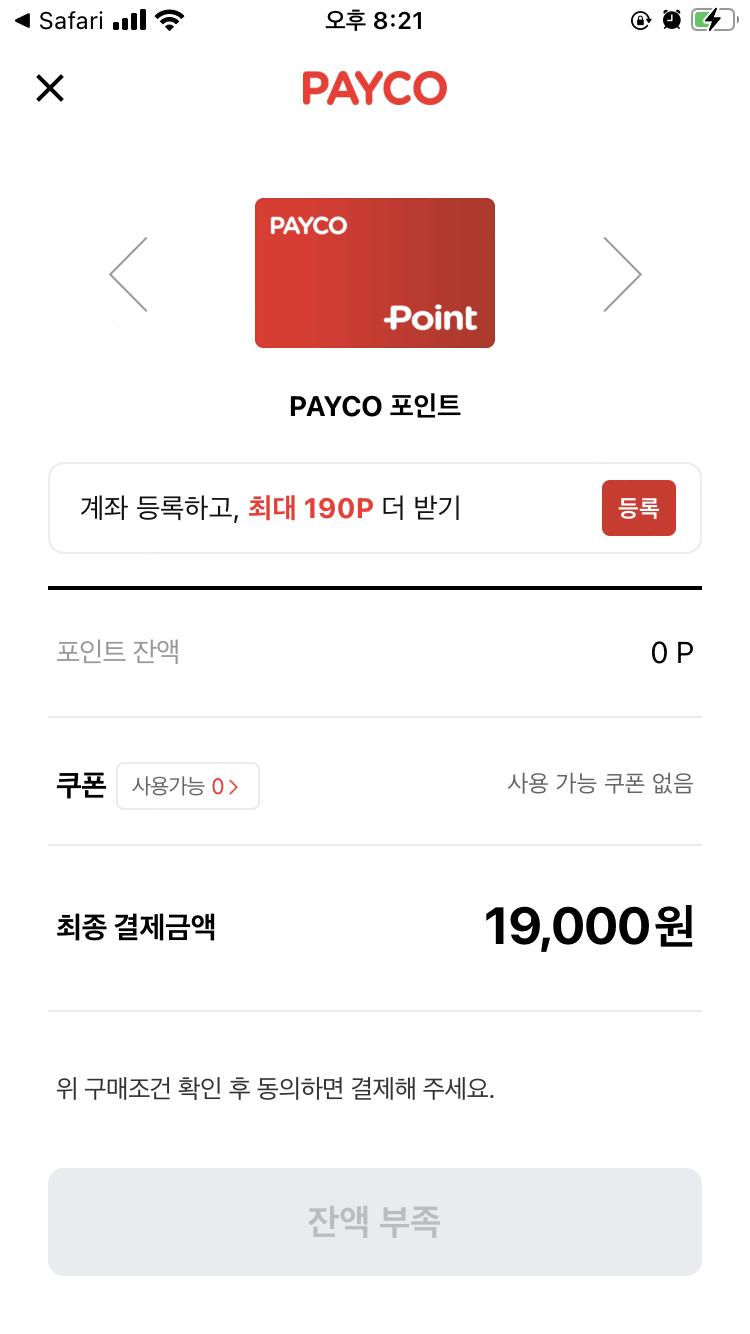Navigate to the next payment method arrow
Screen dimensions: 750x1334
tap(622, 272)
